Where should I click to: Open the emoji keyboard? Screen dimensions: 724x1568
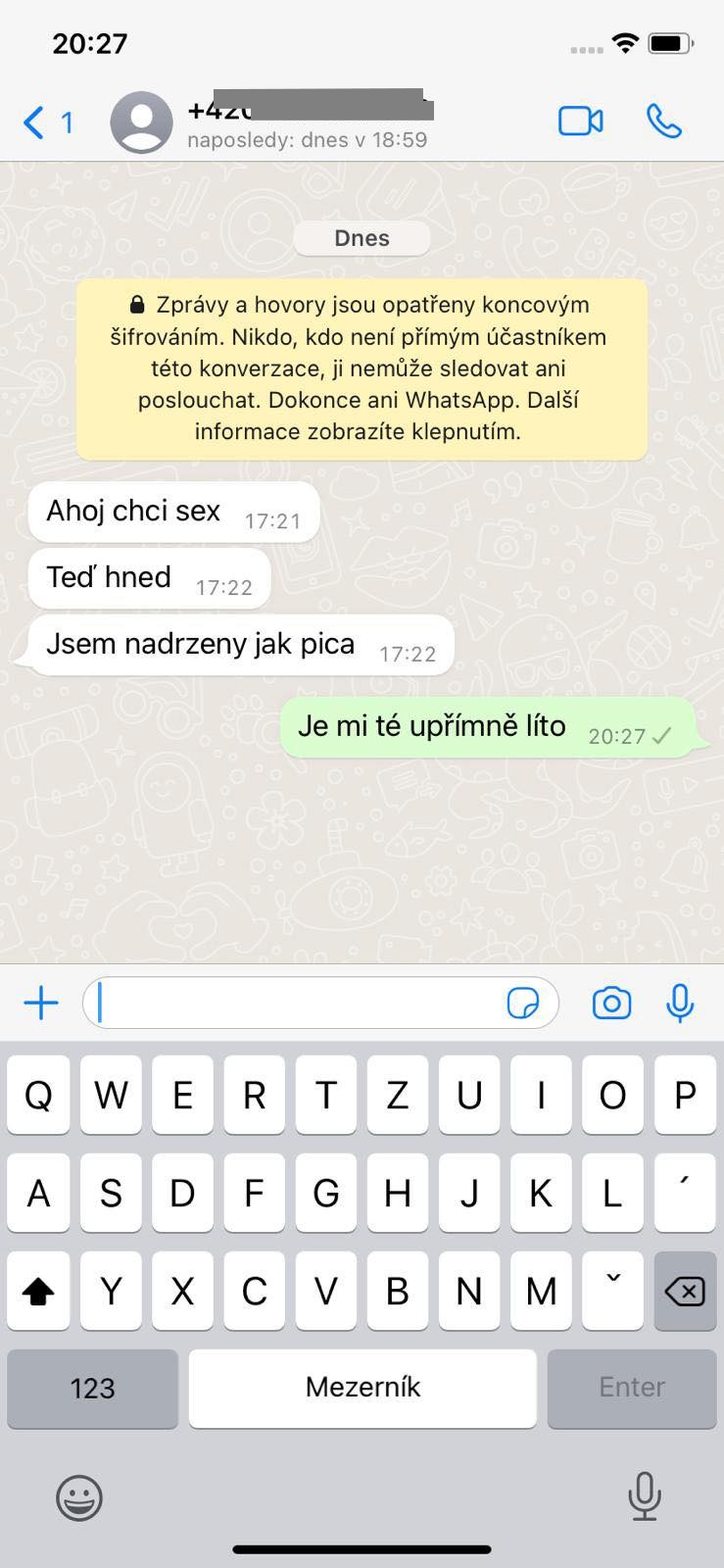click(x=79, y=1497)
